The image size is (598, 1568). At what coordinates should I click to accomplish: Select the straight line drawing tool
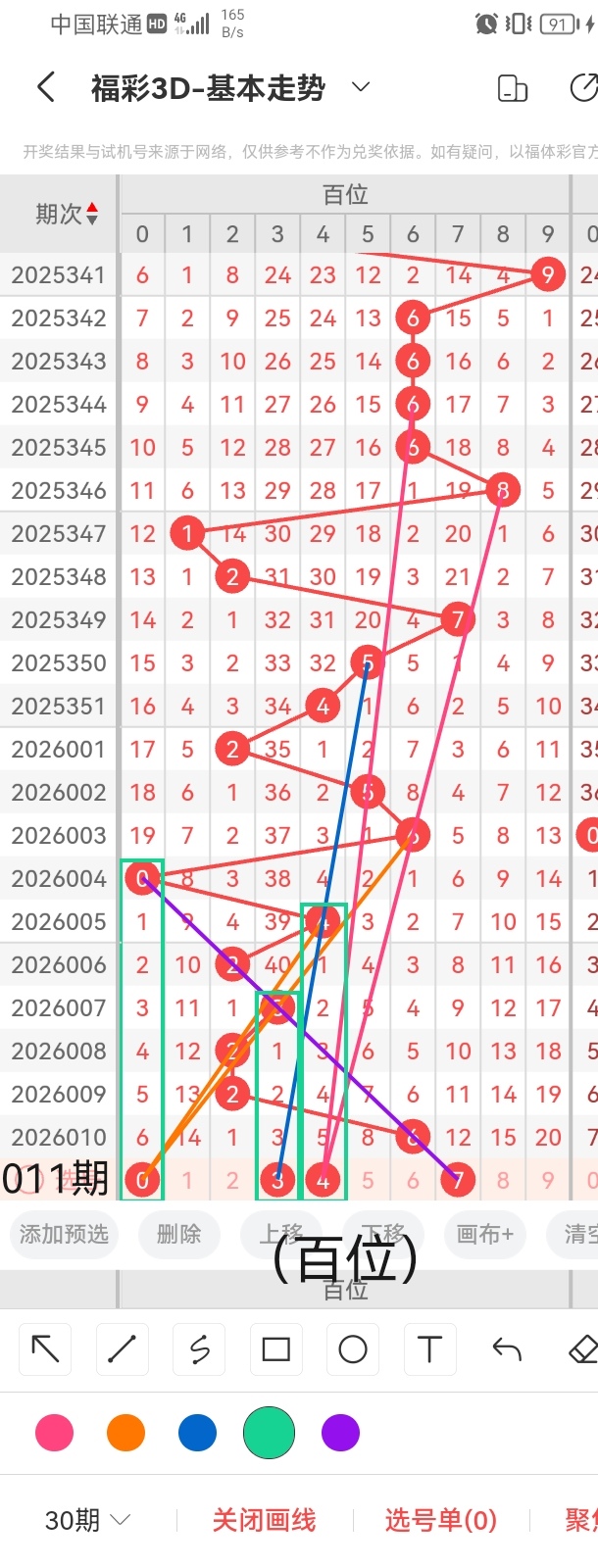pyautogui.click(x=123, y=1349)
